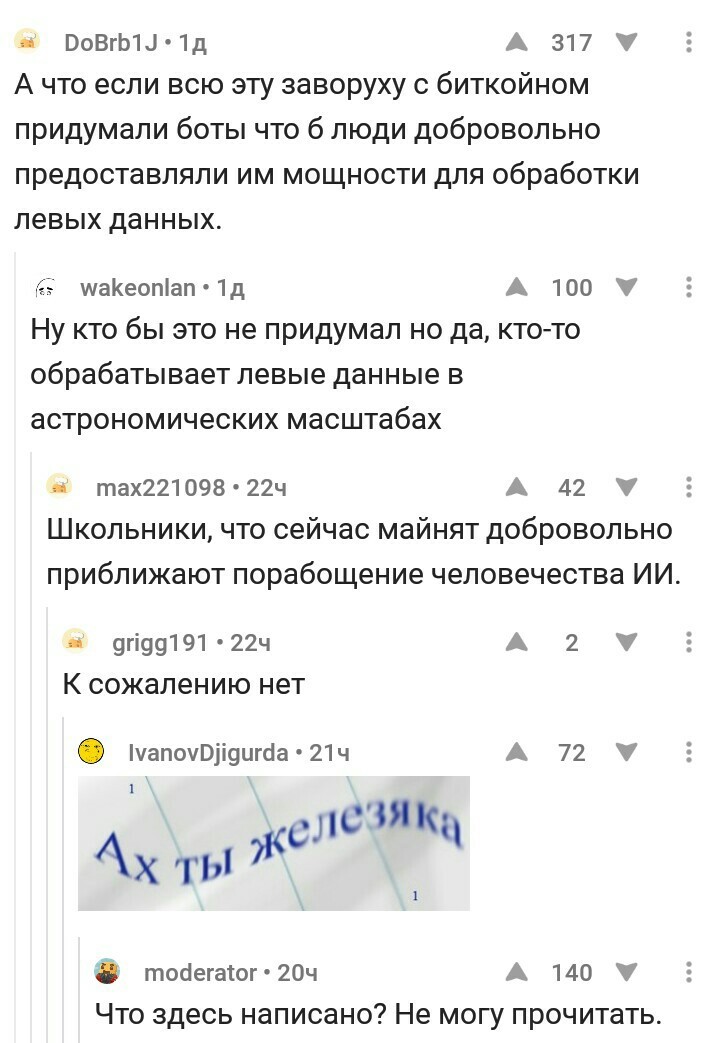Upvote grigg191's reply

pos(517,643)
